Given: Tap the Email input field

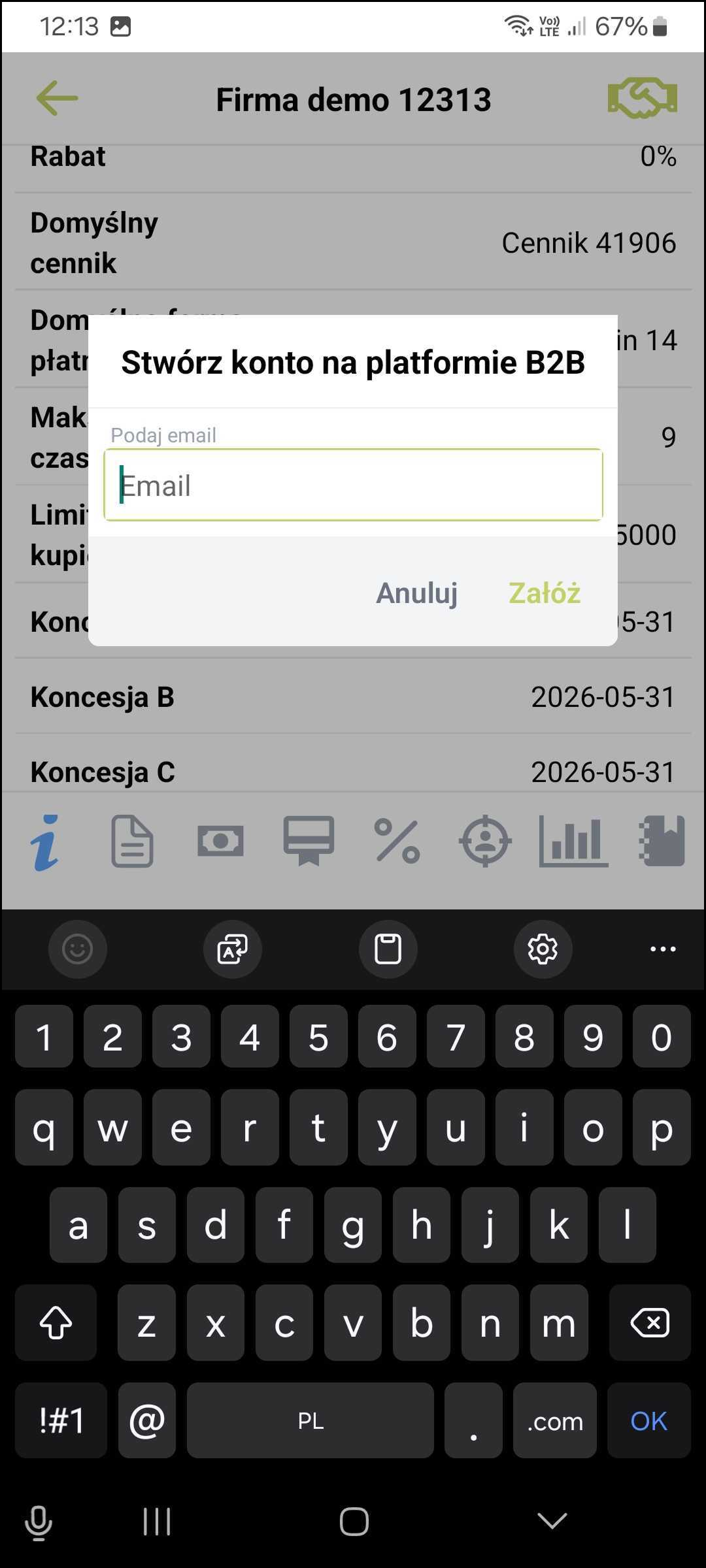Looking at the screenshot, I should click(353, 485).
